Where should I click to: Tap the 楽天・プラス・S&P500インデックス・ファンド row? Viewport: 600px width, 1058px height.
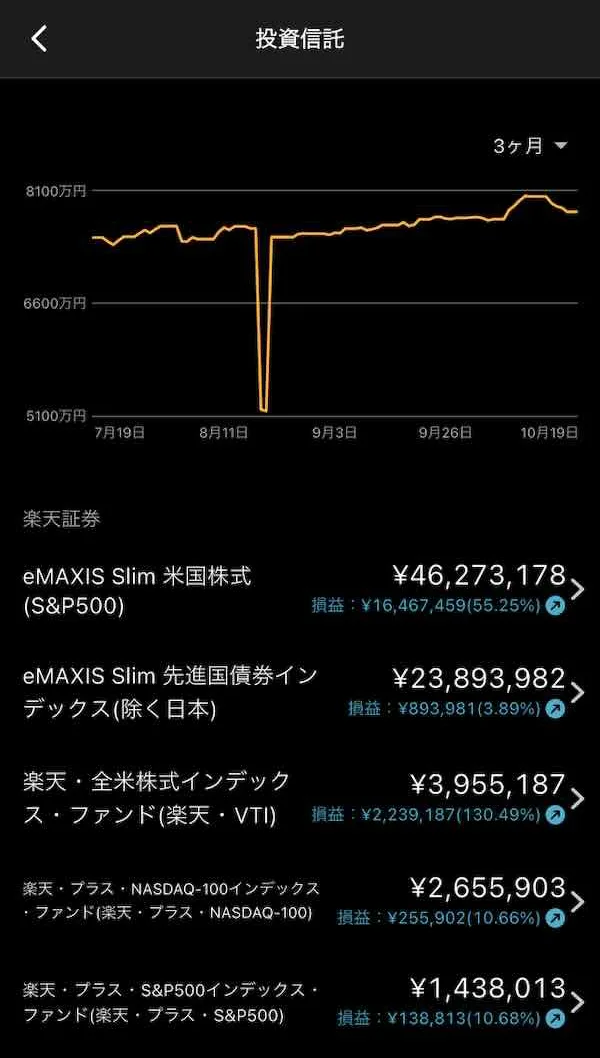pos(300,1003)
